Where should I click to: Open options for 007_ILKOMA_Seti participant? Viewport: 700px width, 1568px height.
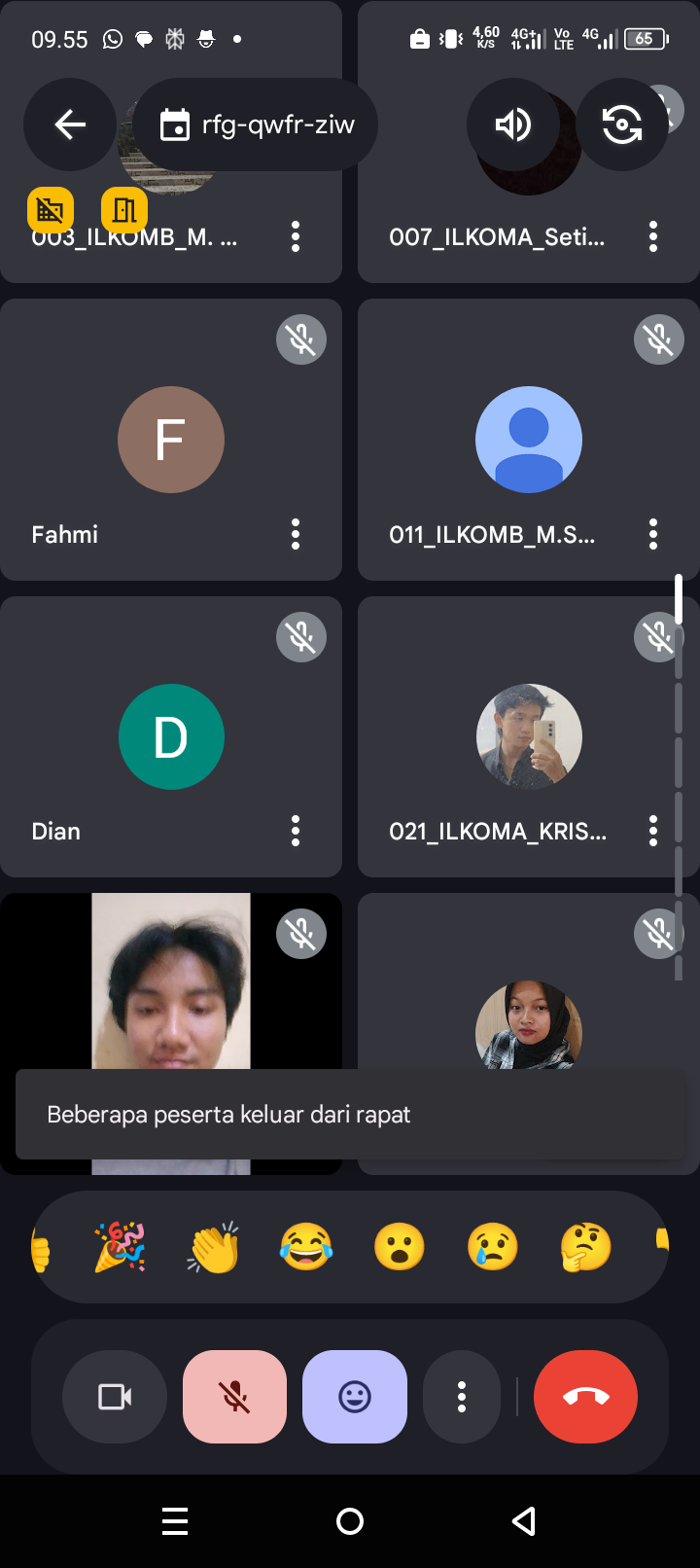(653, 236)
